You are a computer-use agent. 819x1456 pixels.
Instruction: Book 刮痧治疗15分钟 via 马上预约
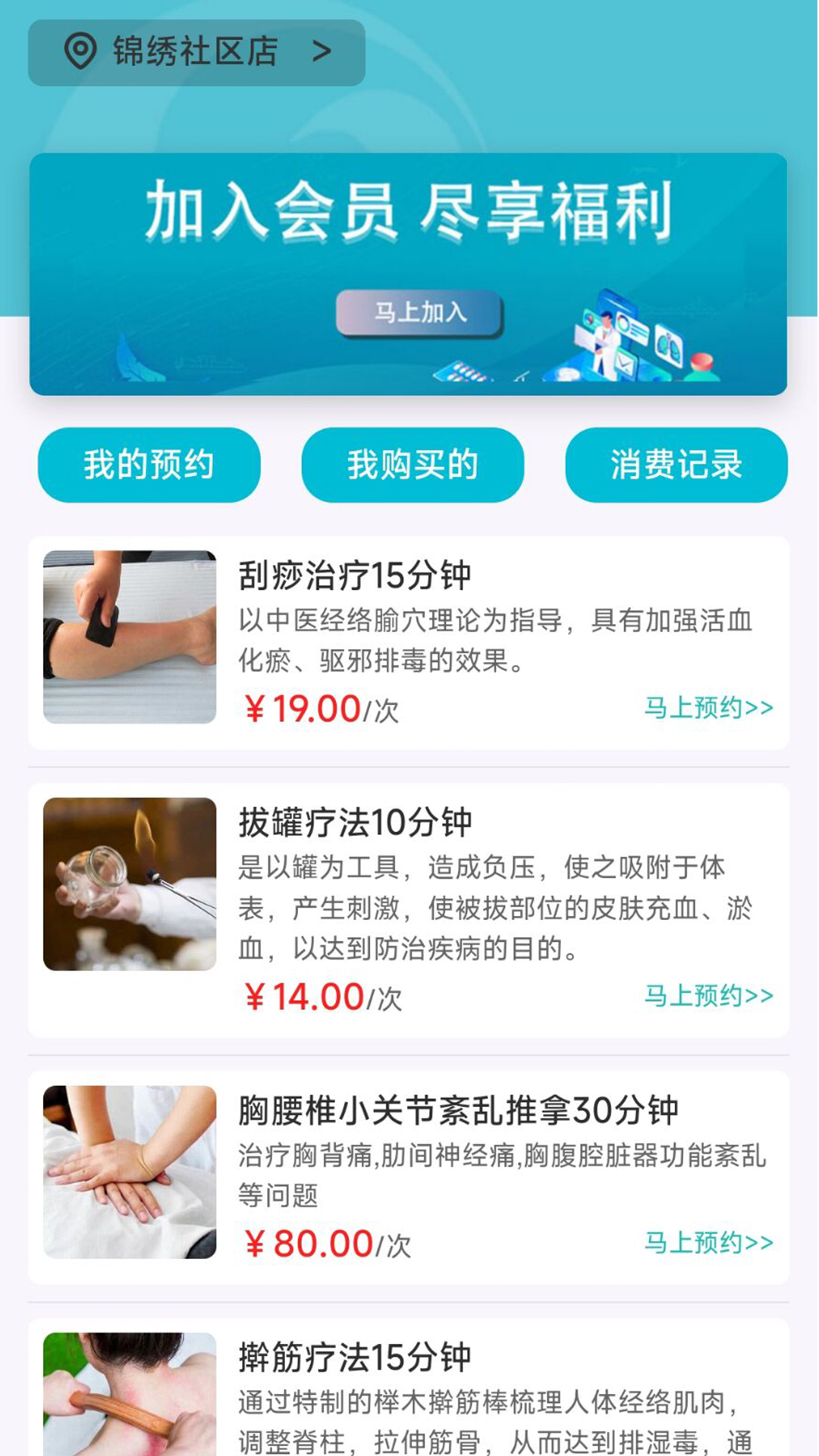point(708,708)
